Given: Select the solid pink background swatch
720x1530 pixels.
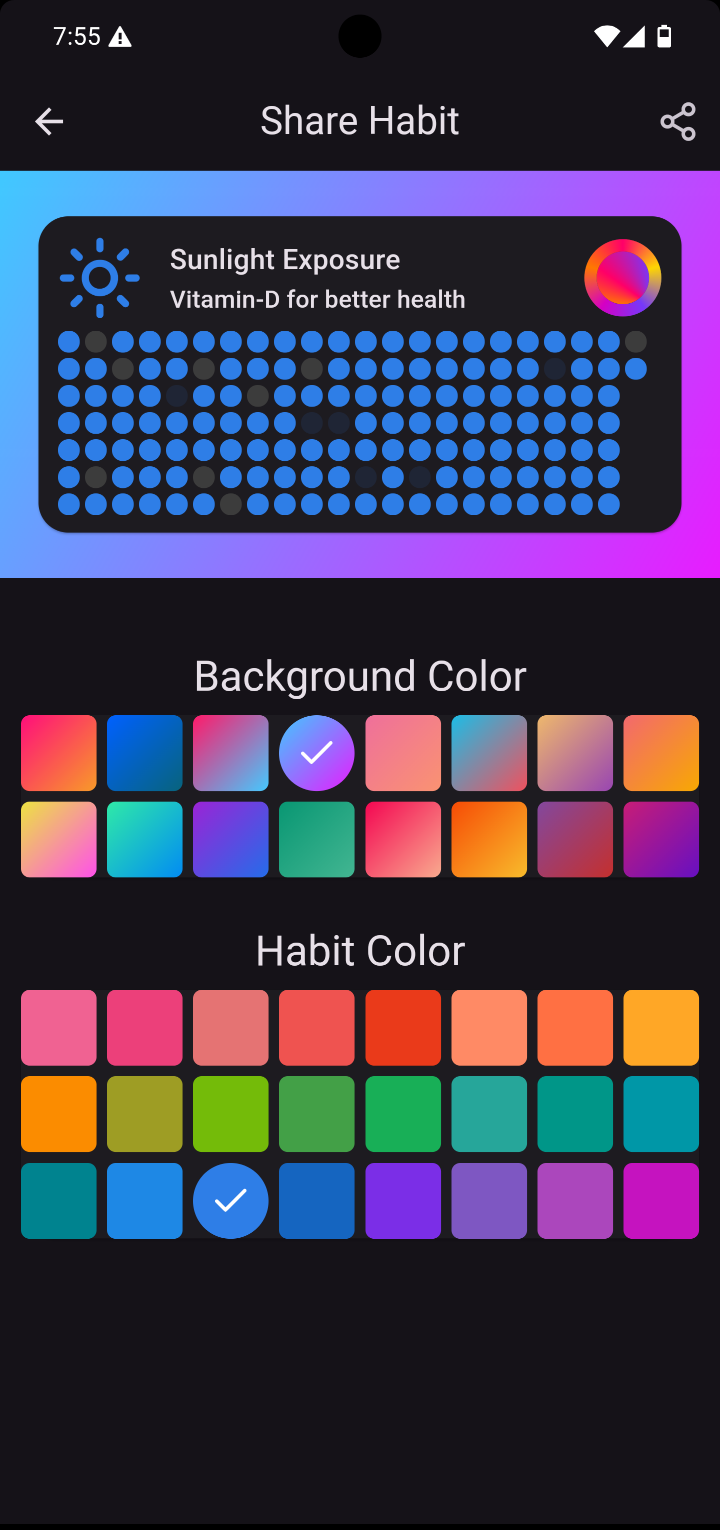Looking at the screenshot, I should 403,753.
